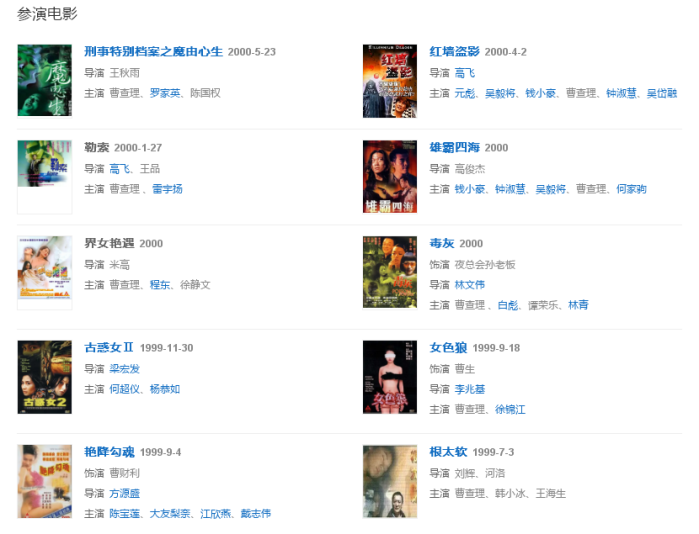Open director 梁宏发's page
This screenshot has height=534, width=699.
[x=124, y=369]
